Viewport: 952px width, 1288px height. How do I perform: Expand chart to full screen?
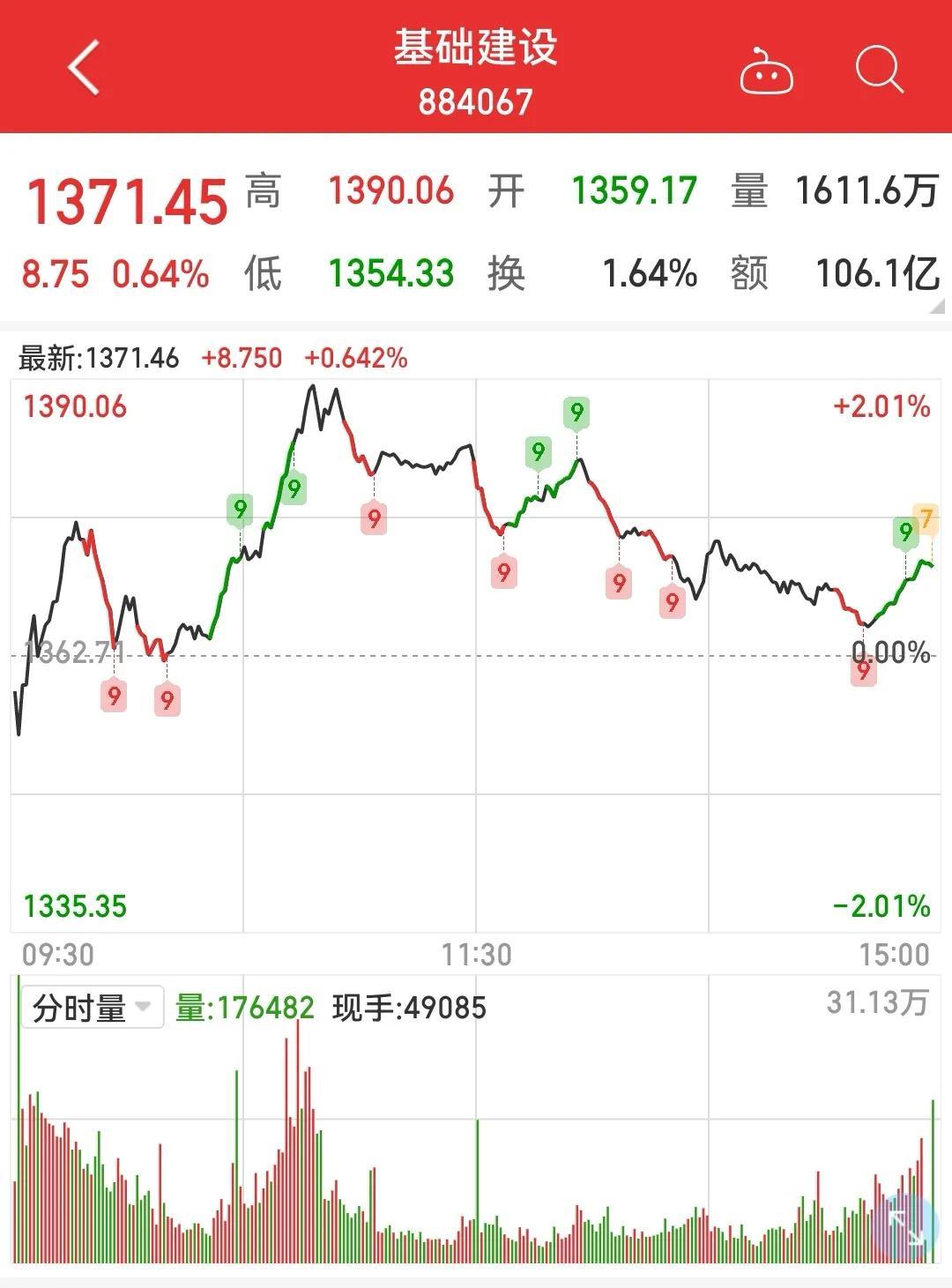coord(906,1229)
